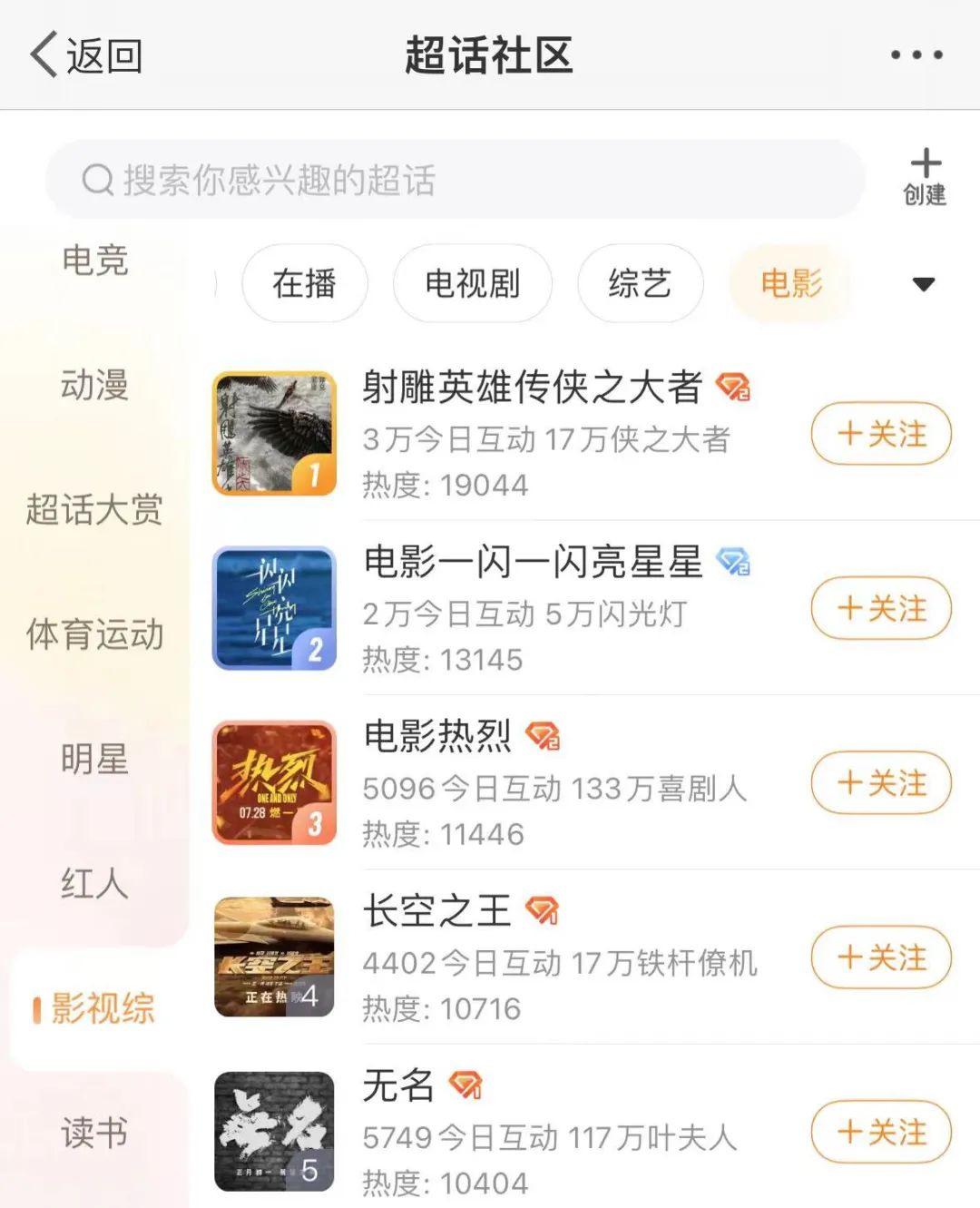Open the 无名 supertopic
The height and width of the screenshot is (1208, 980).
click(398, 1085)
